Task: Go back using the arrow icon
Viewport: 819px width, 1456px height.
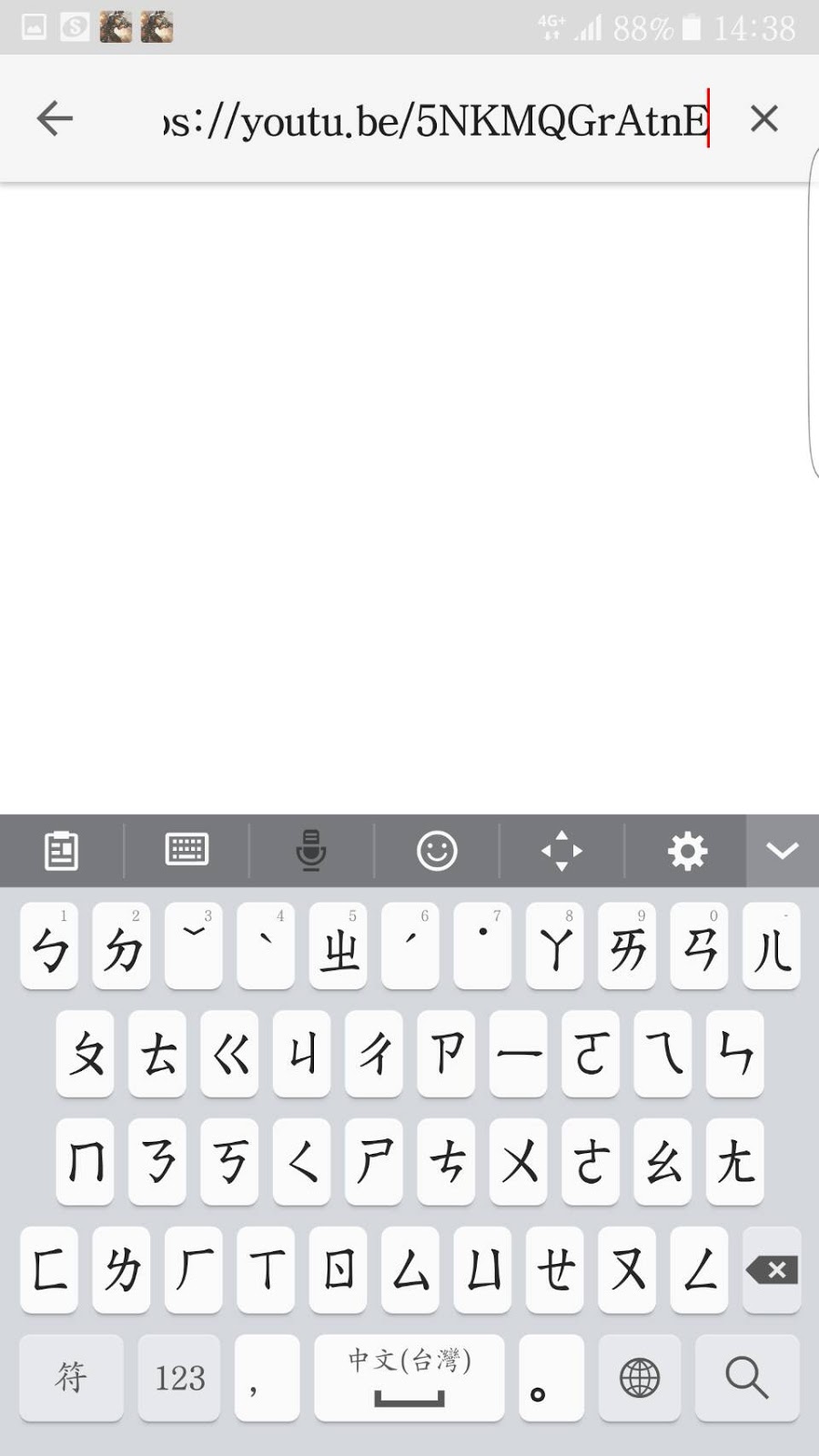Action: coord(55,118)
